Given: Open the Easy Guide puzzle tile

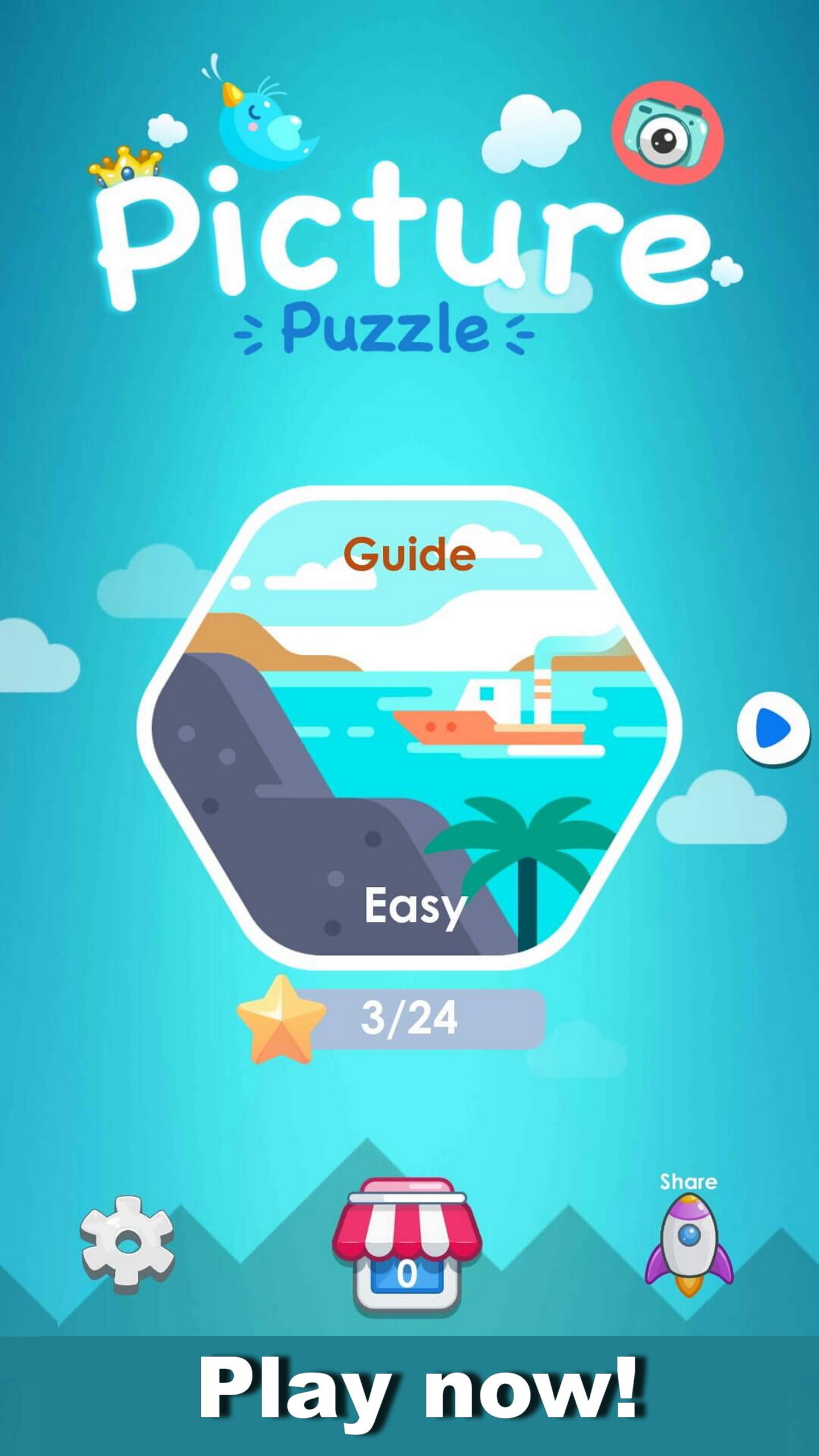Looking at the screenshot, I should coord(409,728).
